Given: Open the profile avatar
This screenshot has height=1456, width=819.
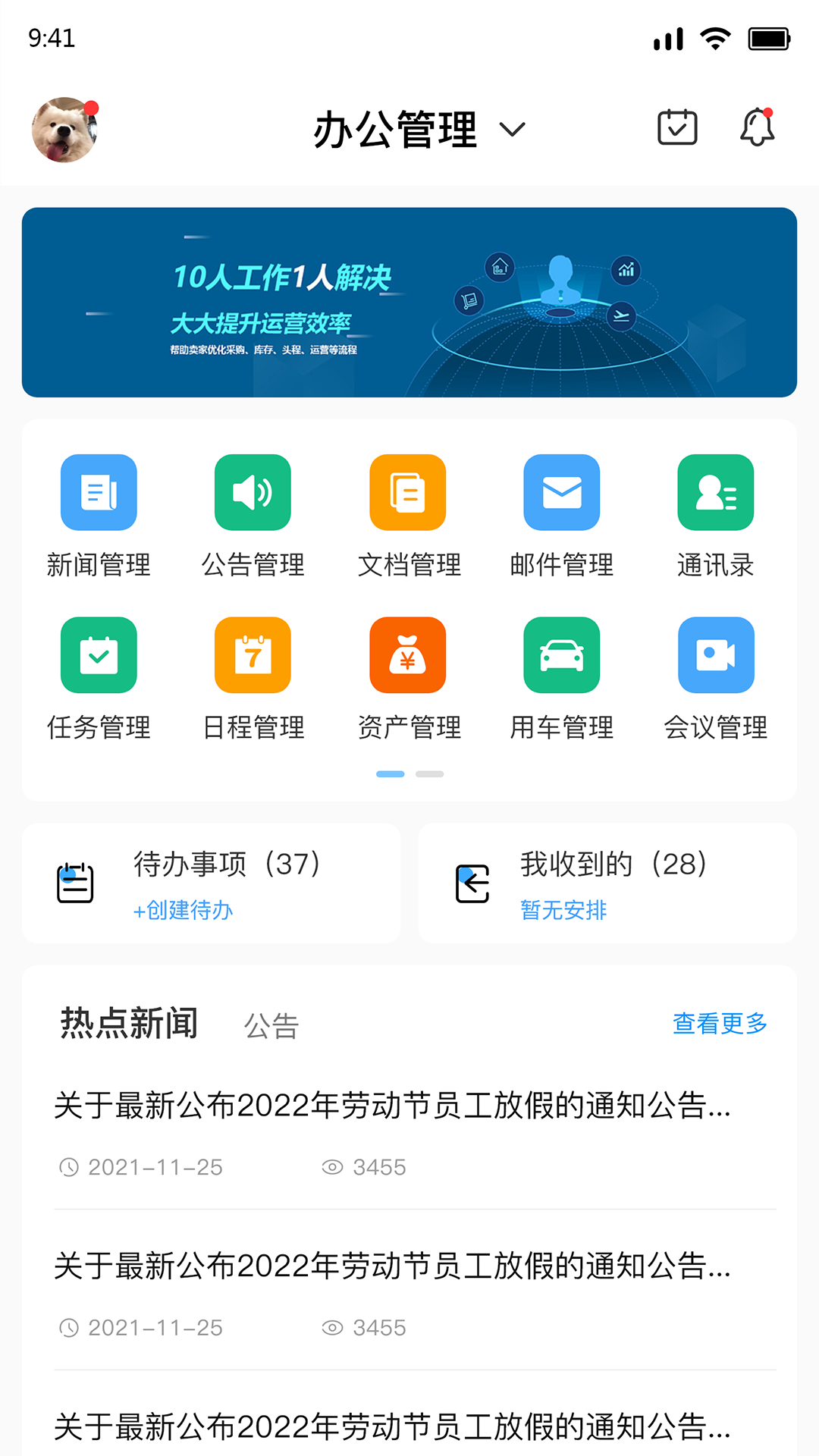Looking at the screenshot, I should [65, 130].
